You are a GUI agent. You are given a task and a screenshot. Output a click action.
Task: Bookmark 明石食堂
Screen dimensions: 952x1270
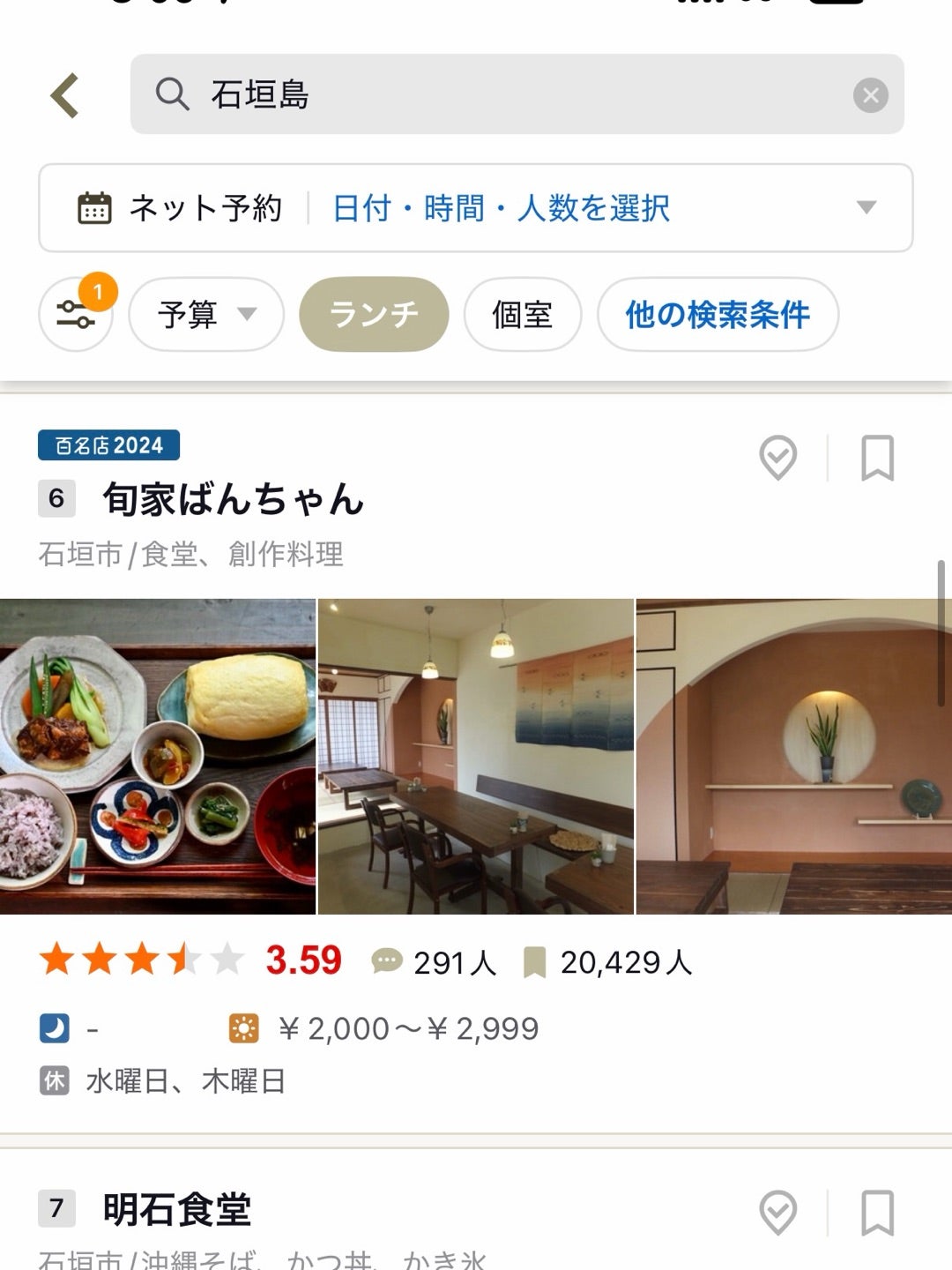(x=877, y=1213)
